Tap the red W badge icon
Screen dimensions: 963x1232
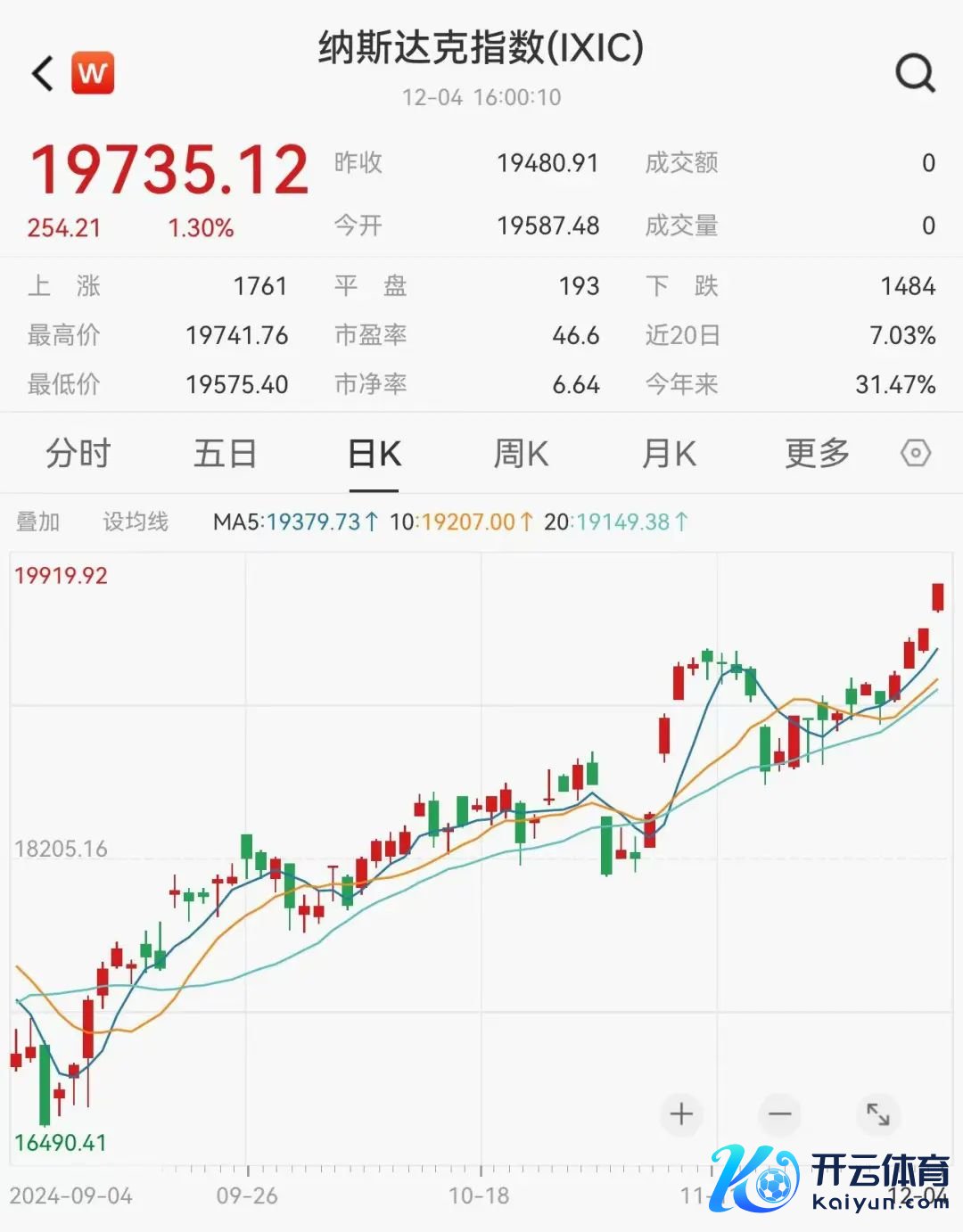tap(93, 73)
